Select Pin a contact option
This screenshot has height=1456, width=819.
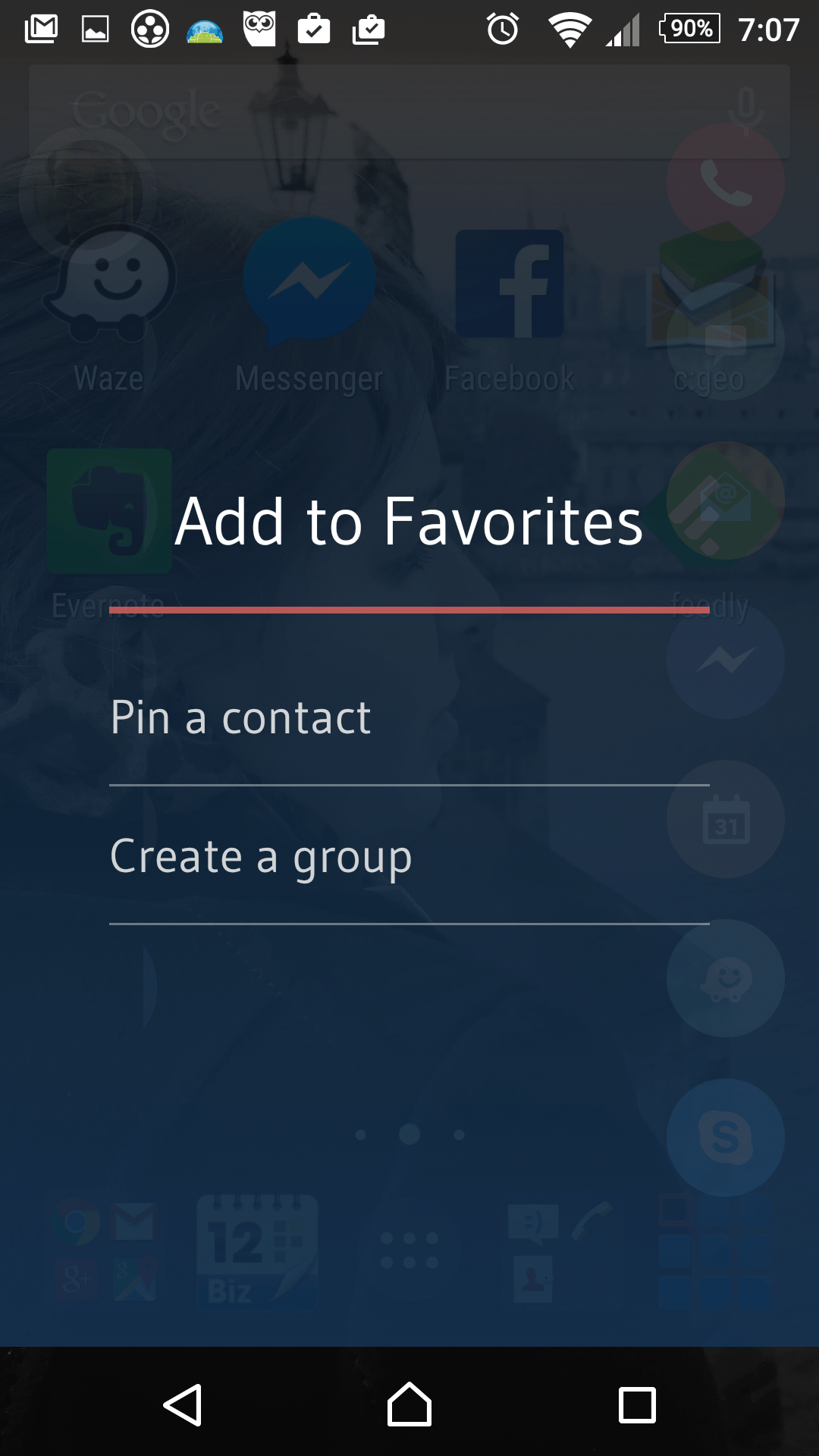[409, 717]
